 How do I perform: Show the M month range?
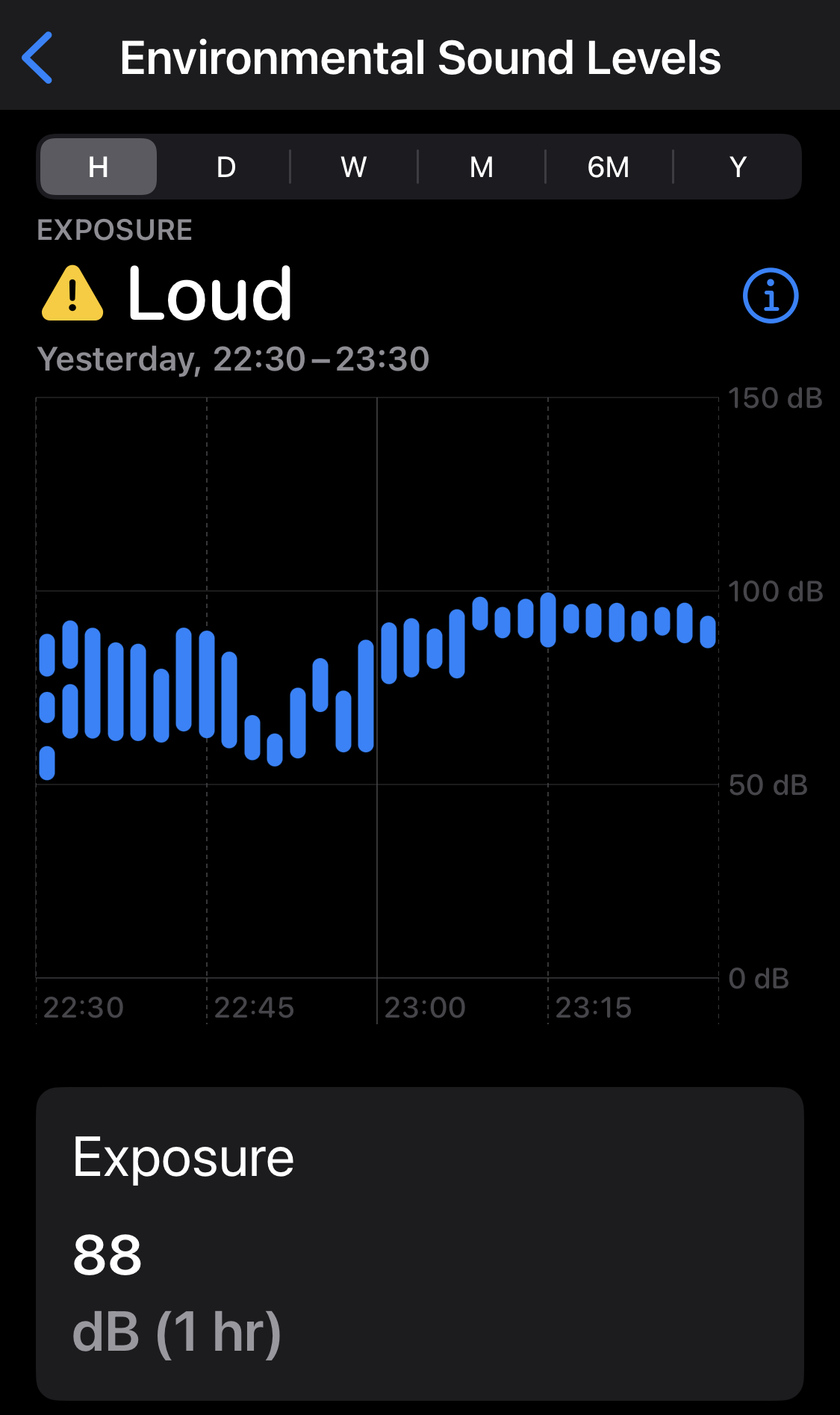point(482,167)
